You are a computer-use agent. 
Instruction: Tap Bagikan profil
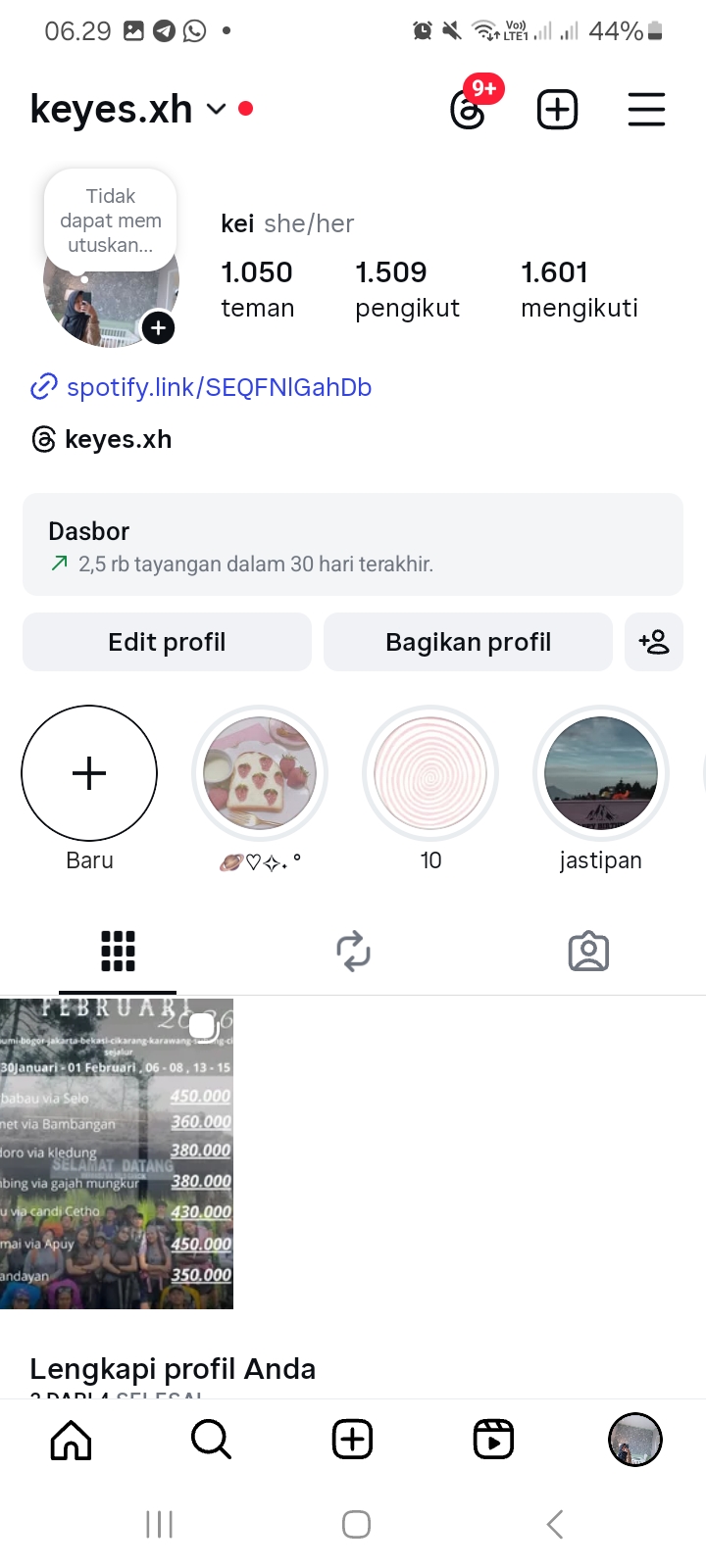coord(468,642)
